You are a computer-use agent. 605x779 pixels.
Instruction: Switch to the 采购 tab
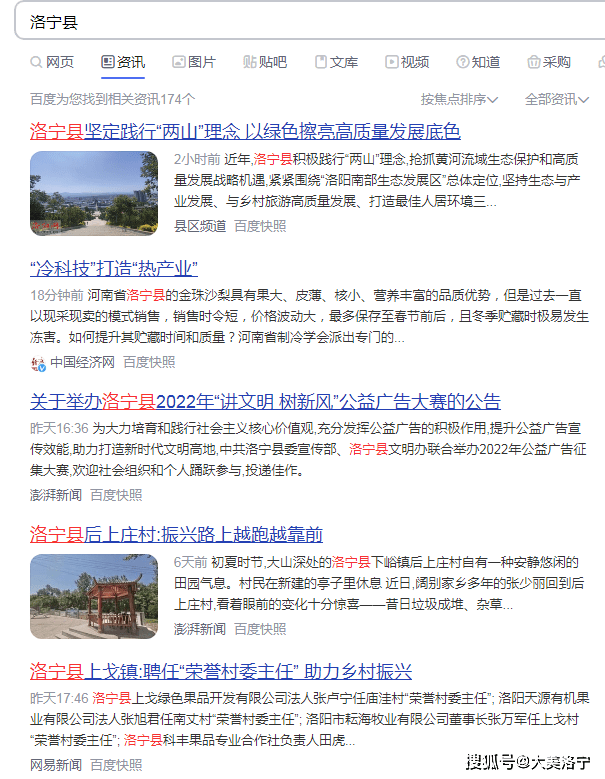pos(549,62)
